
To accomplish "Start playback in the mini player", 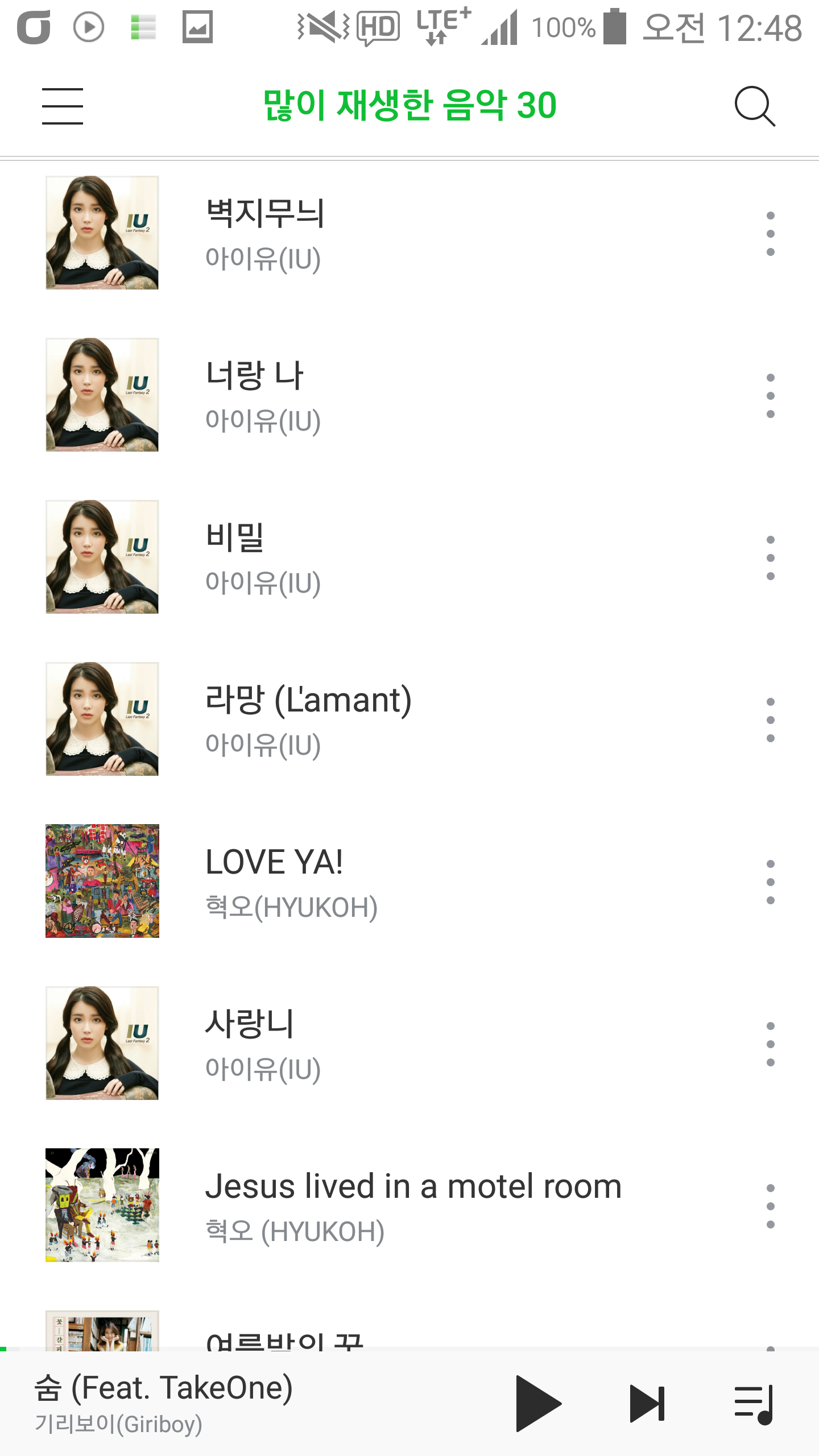I will point(537,1403).
